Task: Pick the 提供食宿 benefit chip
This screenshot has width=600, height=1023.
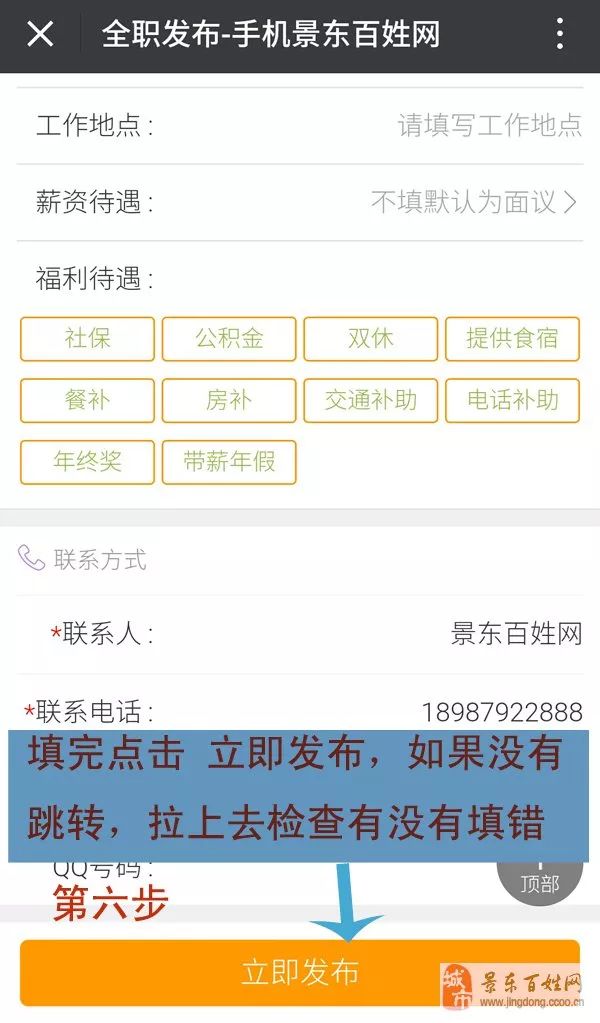Action: pos(512,339)
